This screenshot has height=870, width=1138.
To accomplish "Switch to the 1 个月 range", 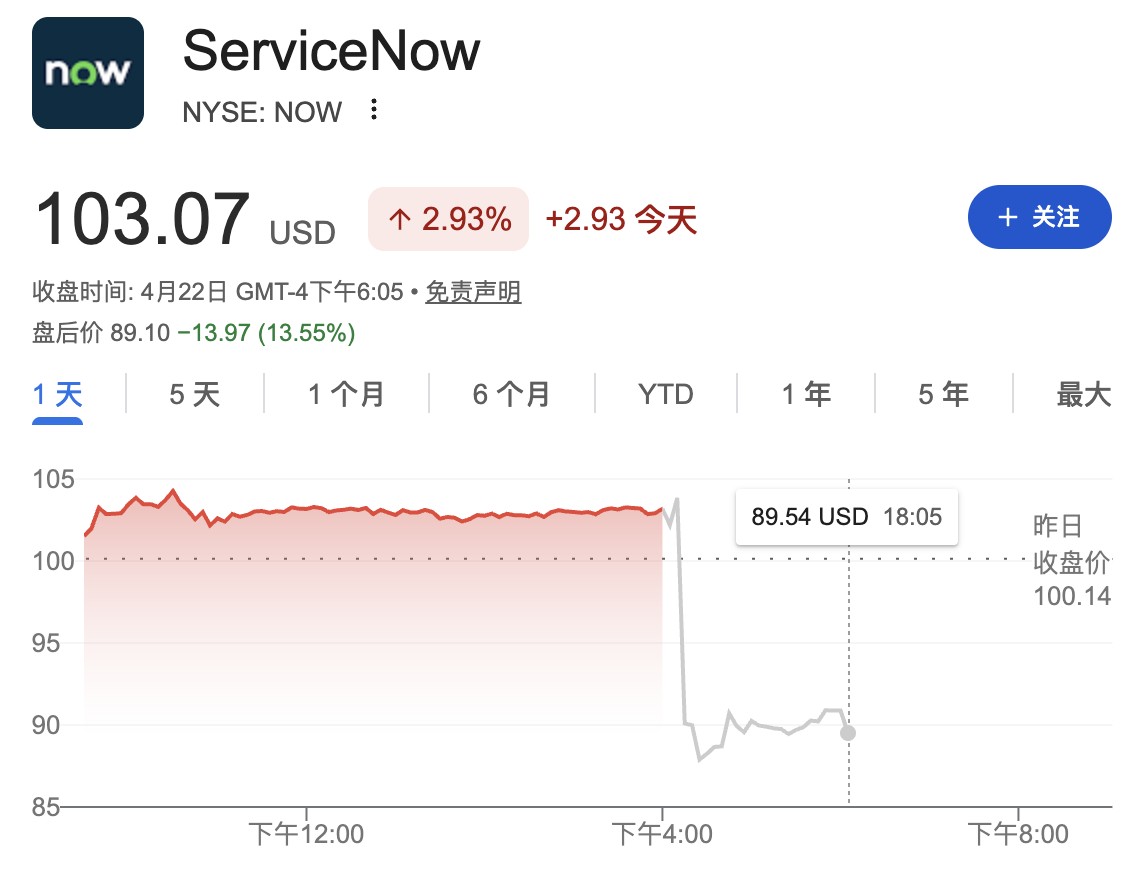I will click(346, 394).
